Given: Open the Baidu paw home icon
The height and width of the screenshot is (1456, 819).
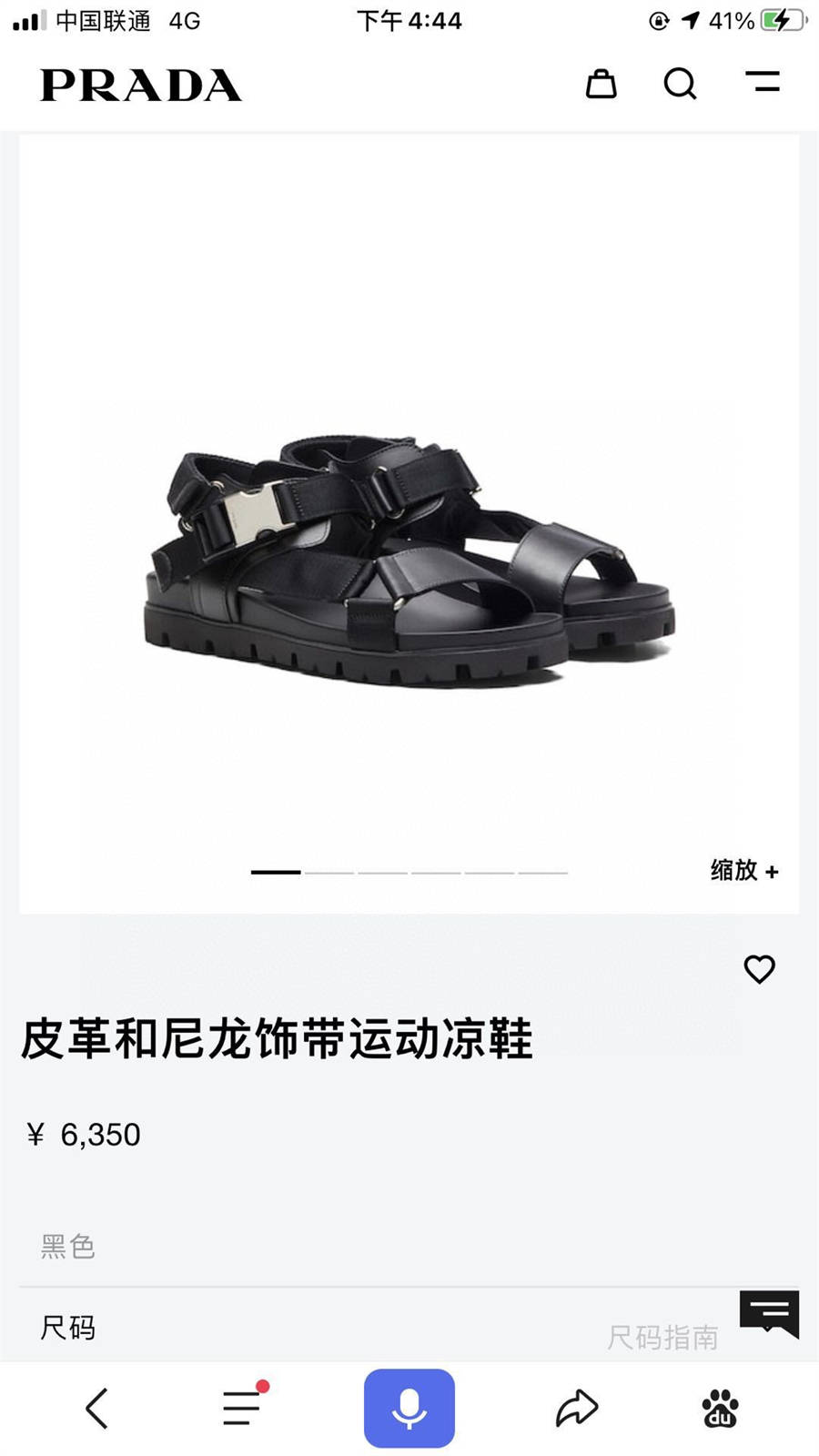Looking at the screenshot, I should coord(720,1408).
